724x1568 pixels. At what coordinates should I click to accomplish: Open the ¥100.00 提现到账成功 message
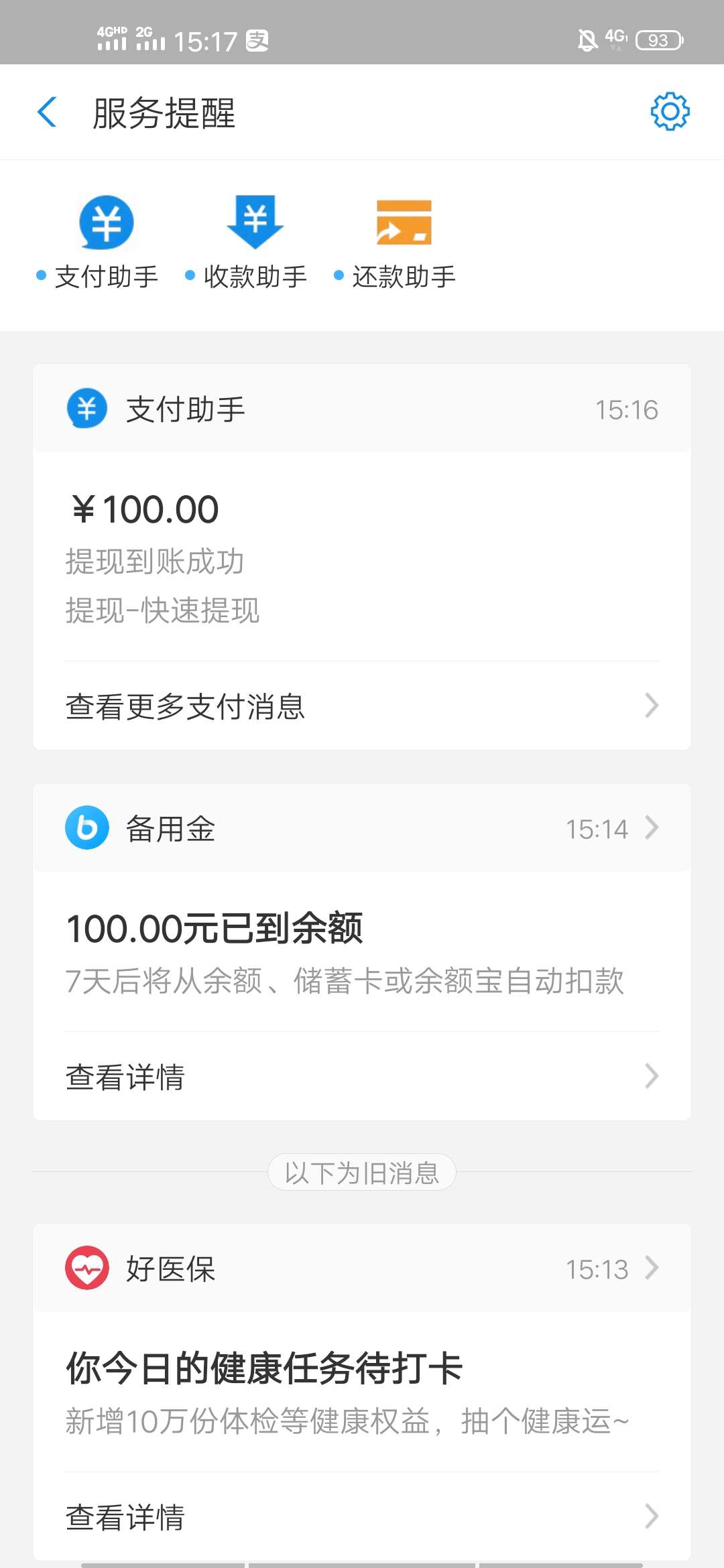pyautogui.click(x=362, y=556)
